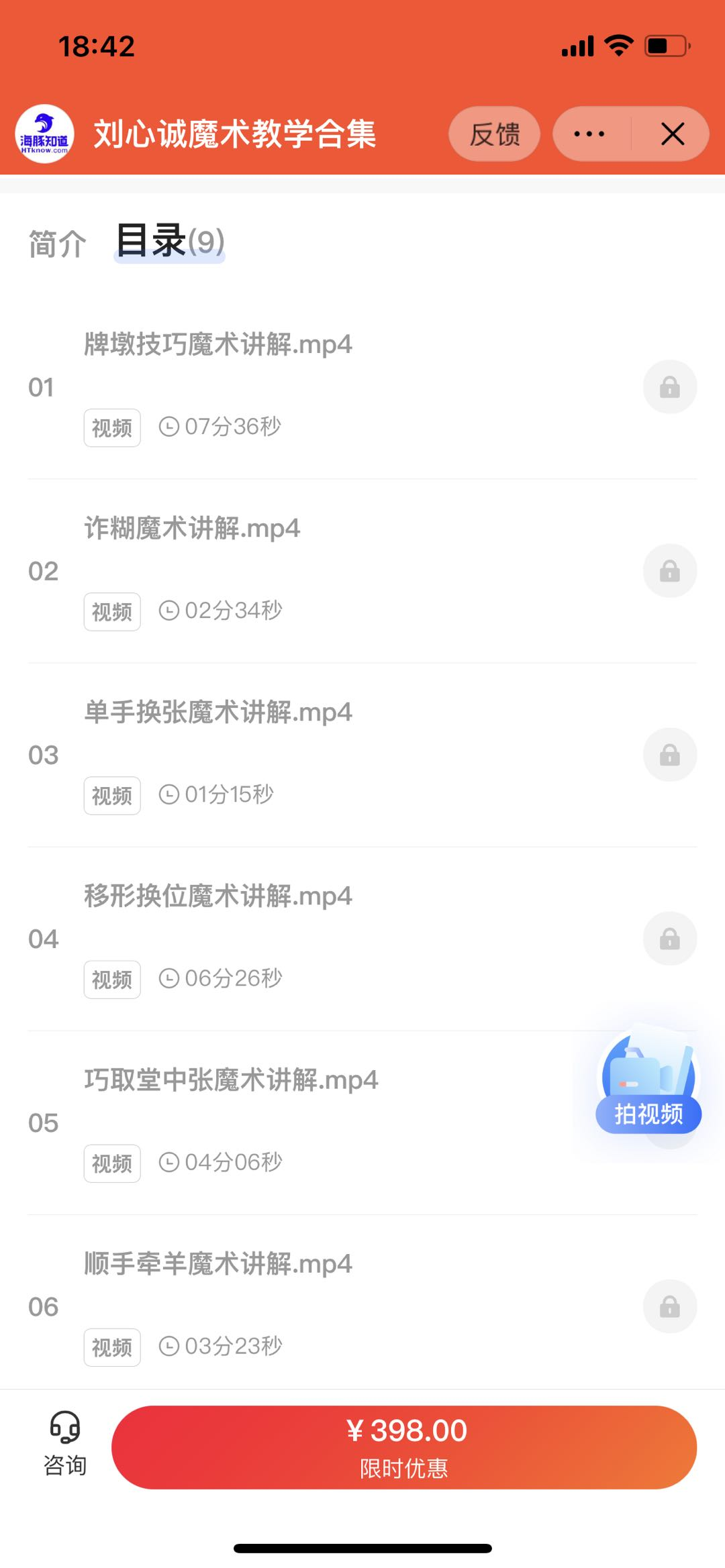
Task: Select the 目录 tab
Action: coord(170,242)
